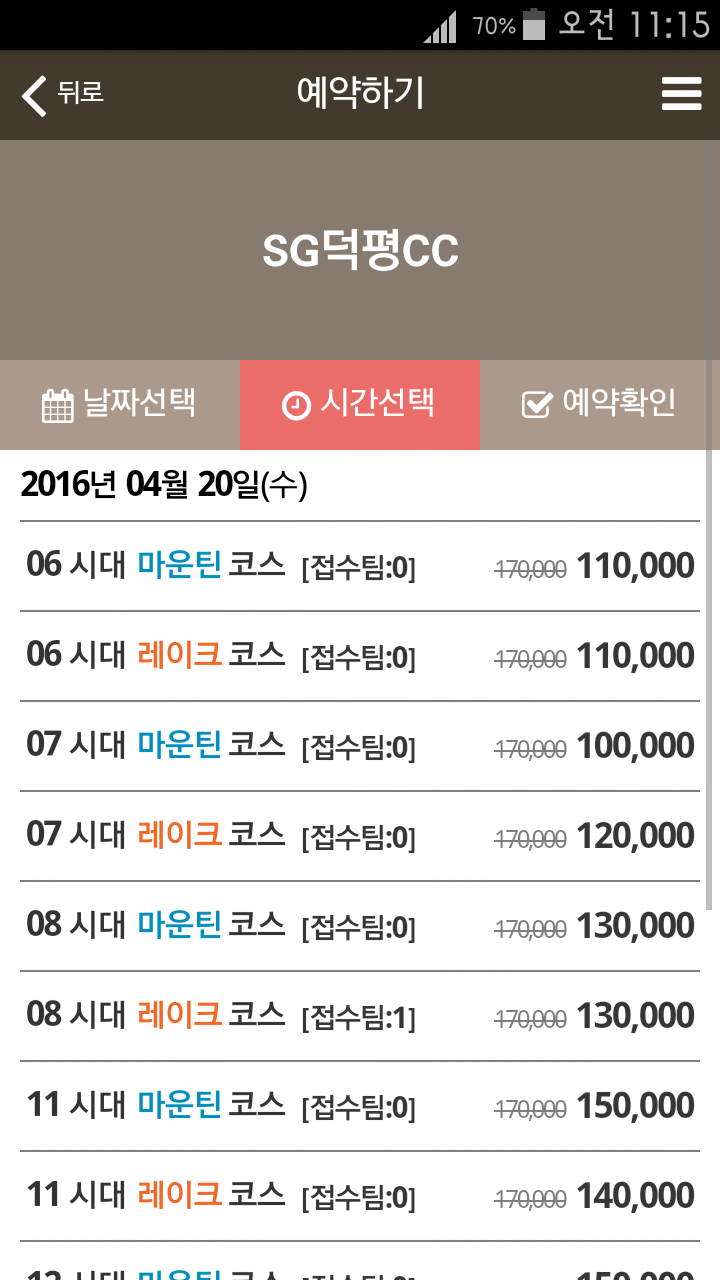Select the 시간선택 tab

pyautogui.click(x=359, y=404)
